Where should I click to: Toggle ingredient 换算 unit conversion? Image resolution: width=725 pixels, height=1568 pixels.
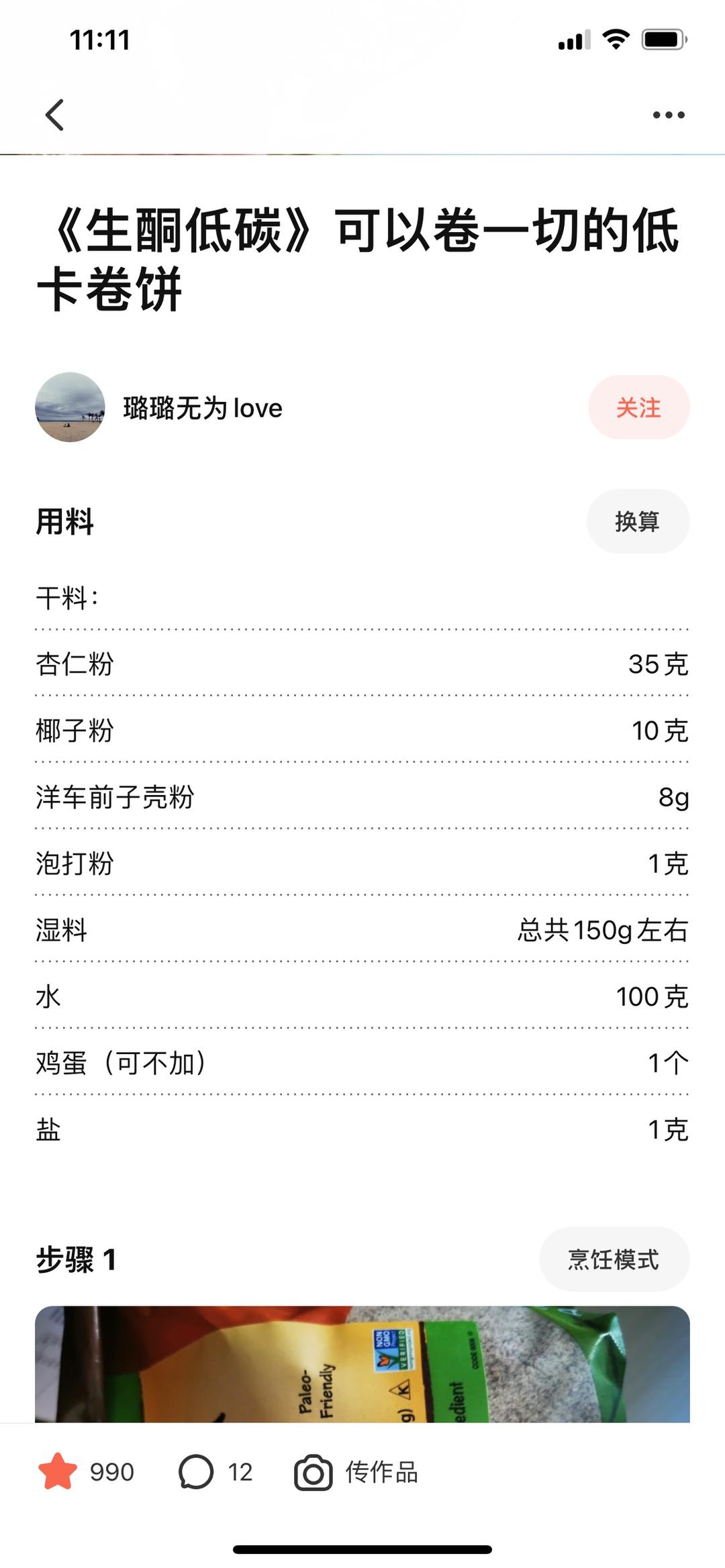tap(637, 521)
